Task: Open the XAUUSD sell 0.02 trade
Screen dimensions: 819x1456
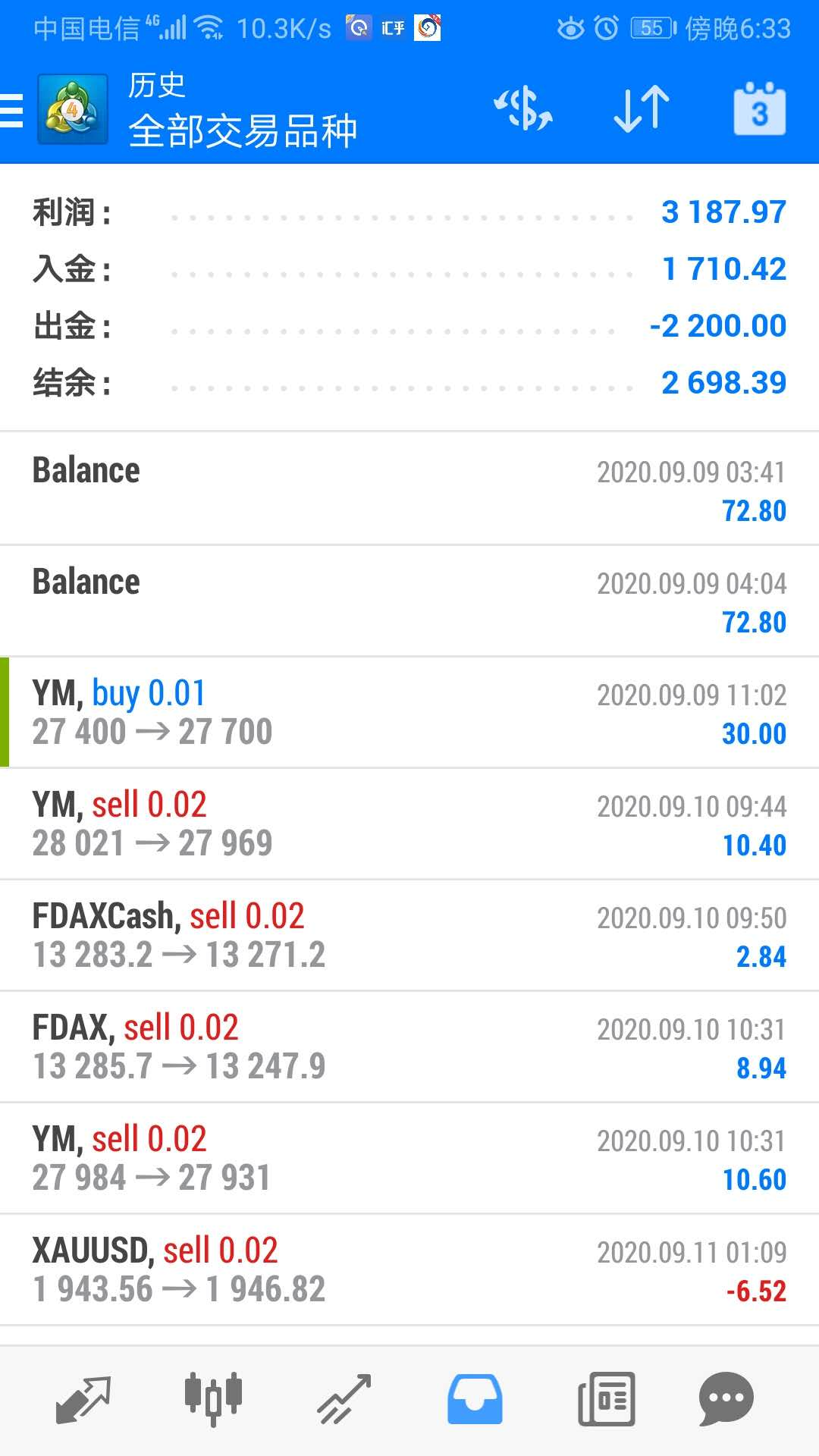Action: (409, 1269)
